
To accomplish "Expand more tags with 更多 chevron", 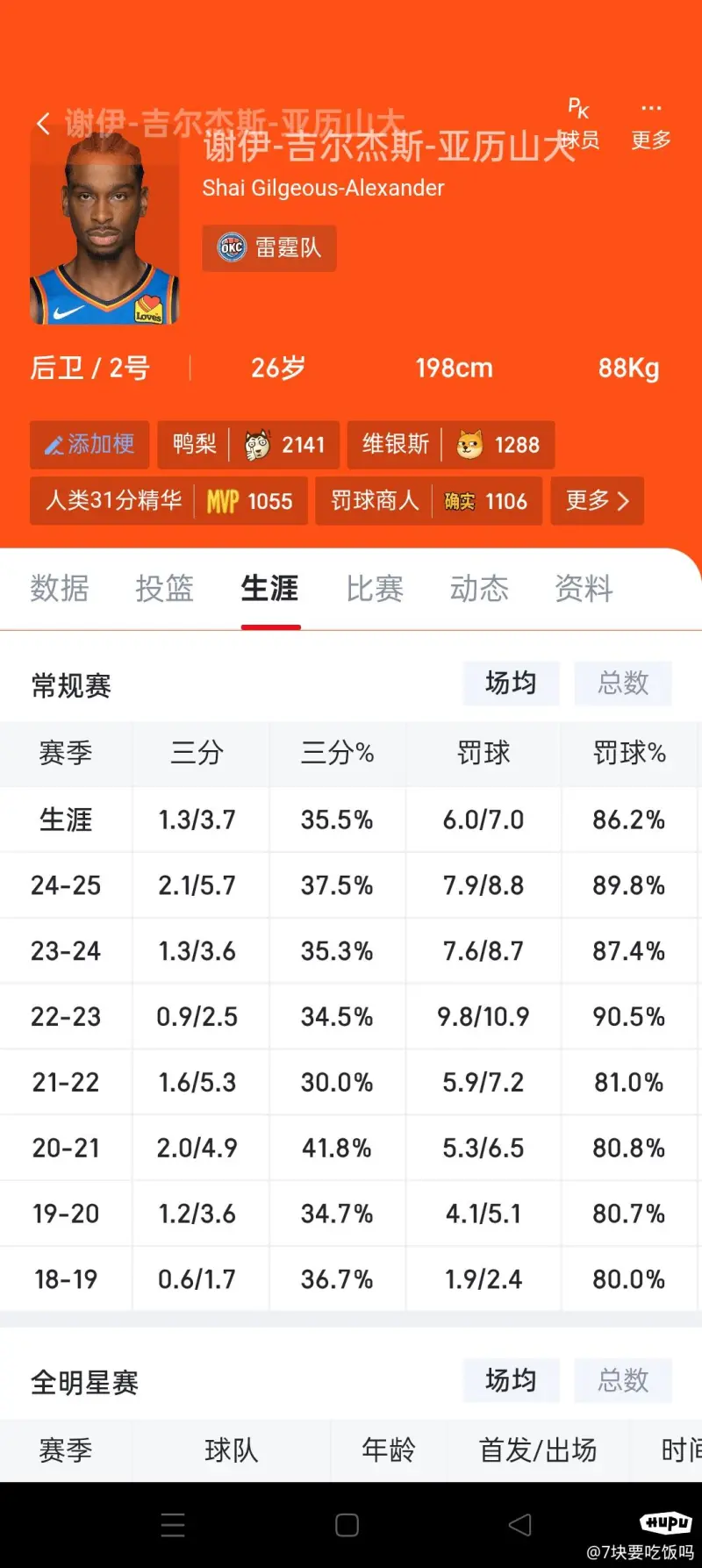I will (x=598, y=501).
